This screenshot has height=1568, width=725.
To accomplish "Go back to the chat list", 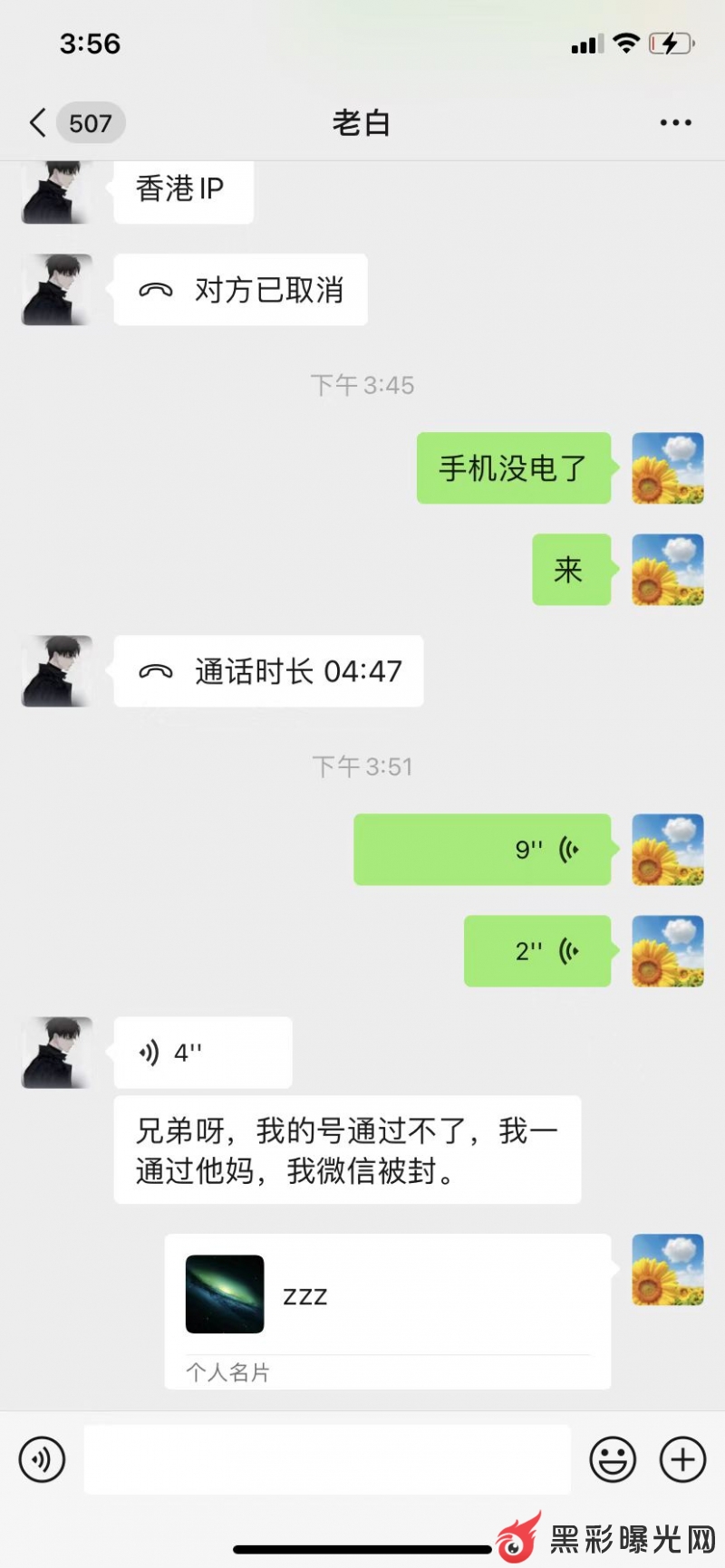I will (x=38, y=123).
